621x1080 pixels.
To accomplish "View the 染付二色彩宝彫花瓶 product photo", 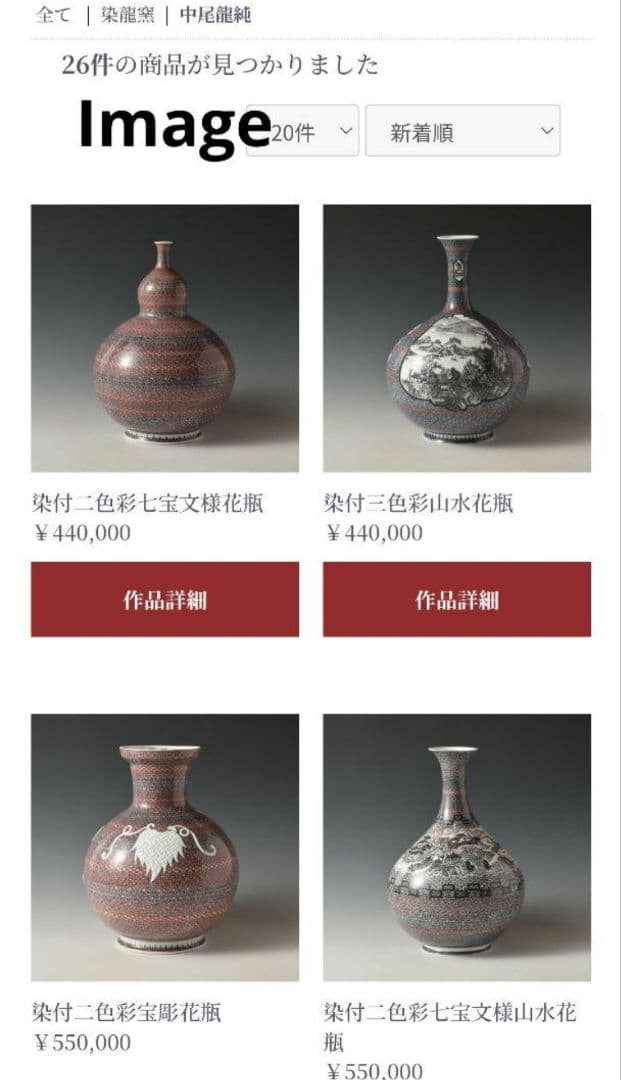I will pos(165,847).
